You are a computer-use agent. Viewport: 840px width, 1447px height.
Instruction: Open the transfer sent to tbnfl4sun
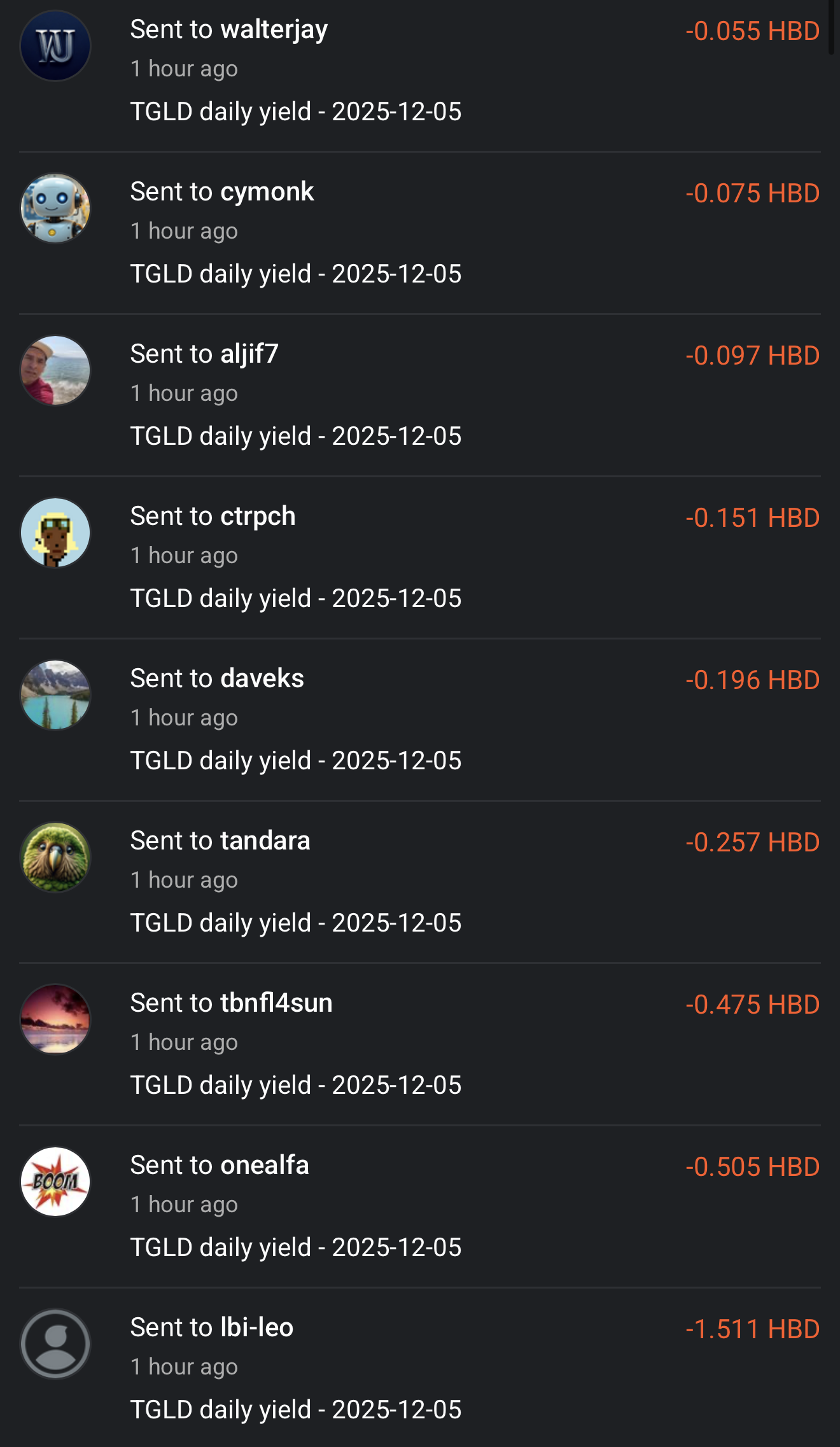click(420, 1044)
